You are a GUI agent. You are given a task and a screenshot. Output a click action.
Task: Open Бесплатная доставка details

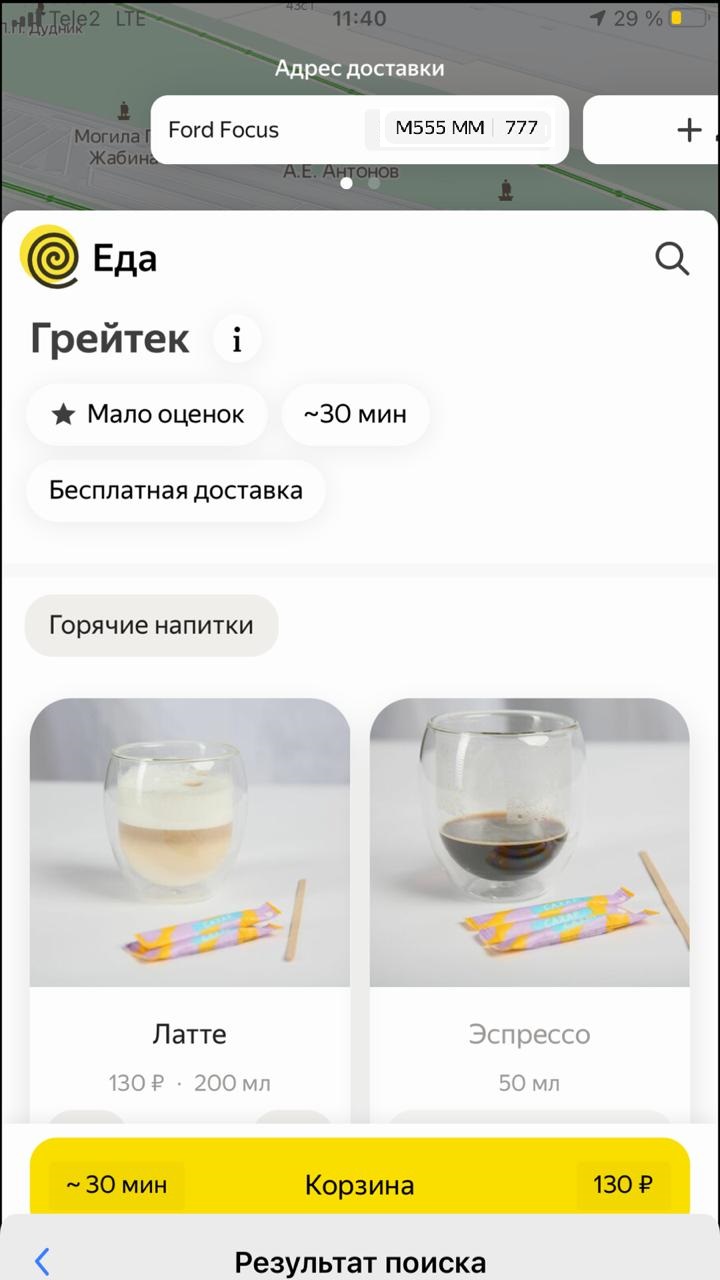tap(176, 491)
